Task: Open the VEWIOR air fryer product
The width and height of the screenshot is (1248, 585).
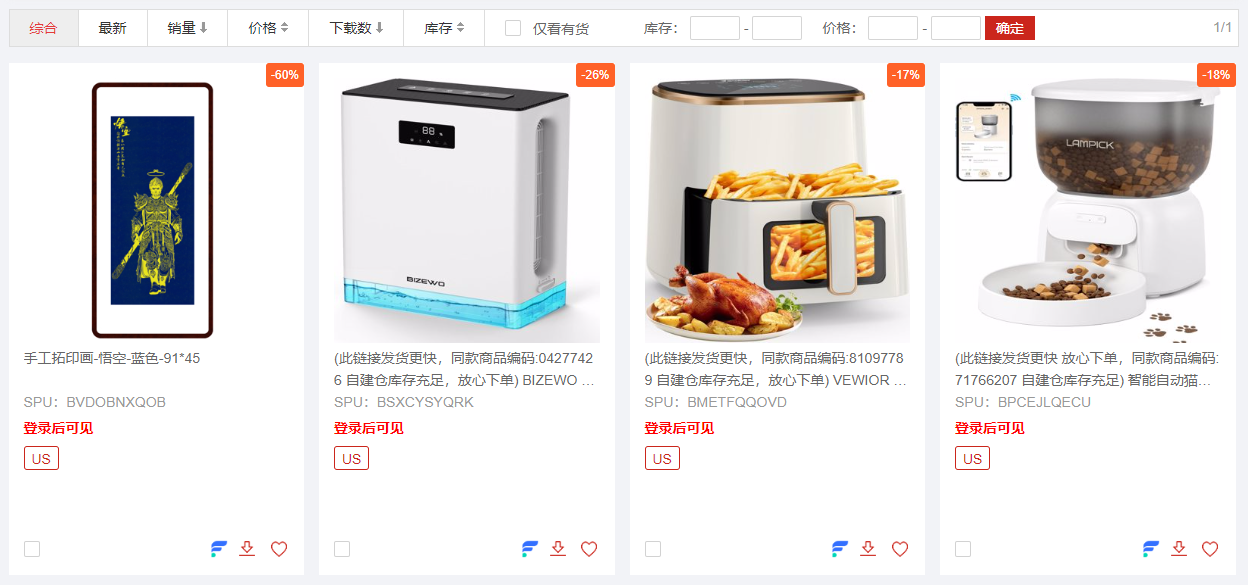Action: click(x=777, y=210)
